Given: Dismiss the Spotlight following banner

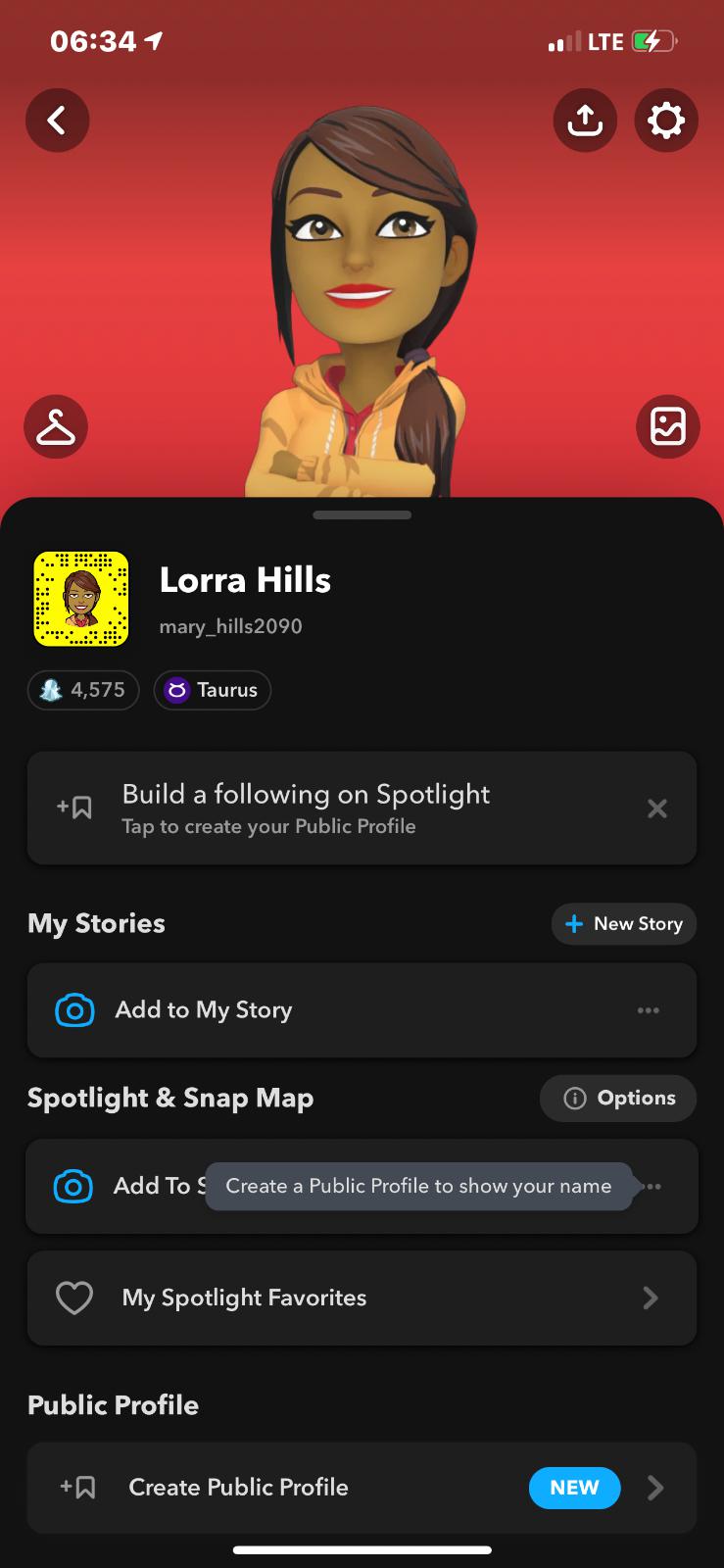Looking at the screenshot, I should click(657, 808).
